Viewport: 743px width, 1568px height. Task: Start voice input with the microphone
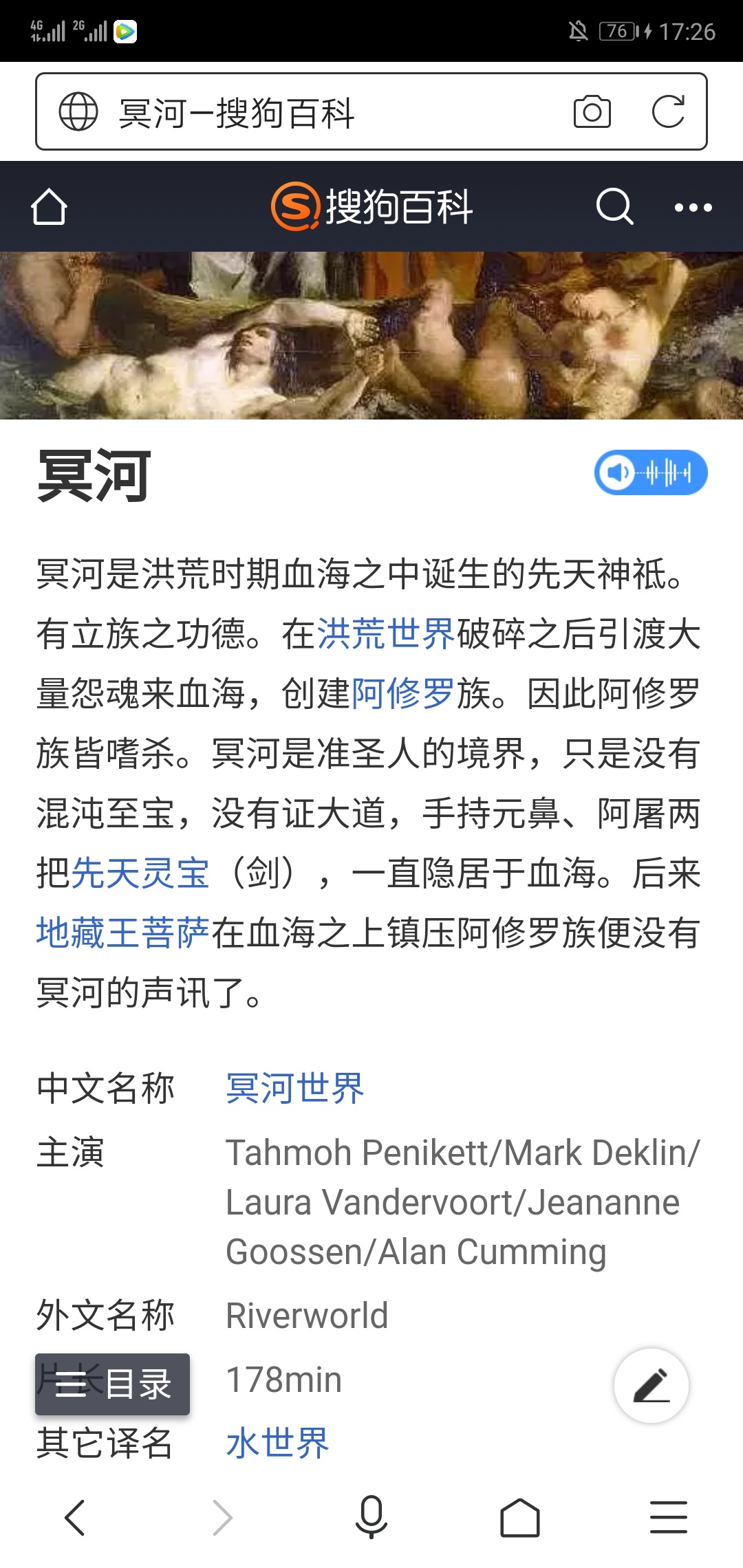click(x=371, y=1517)
